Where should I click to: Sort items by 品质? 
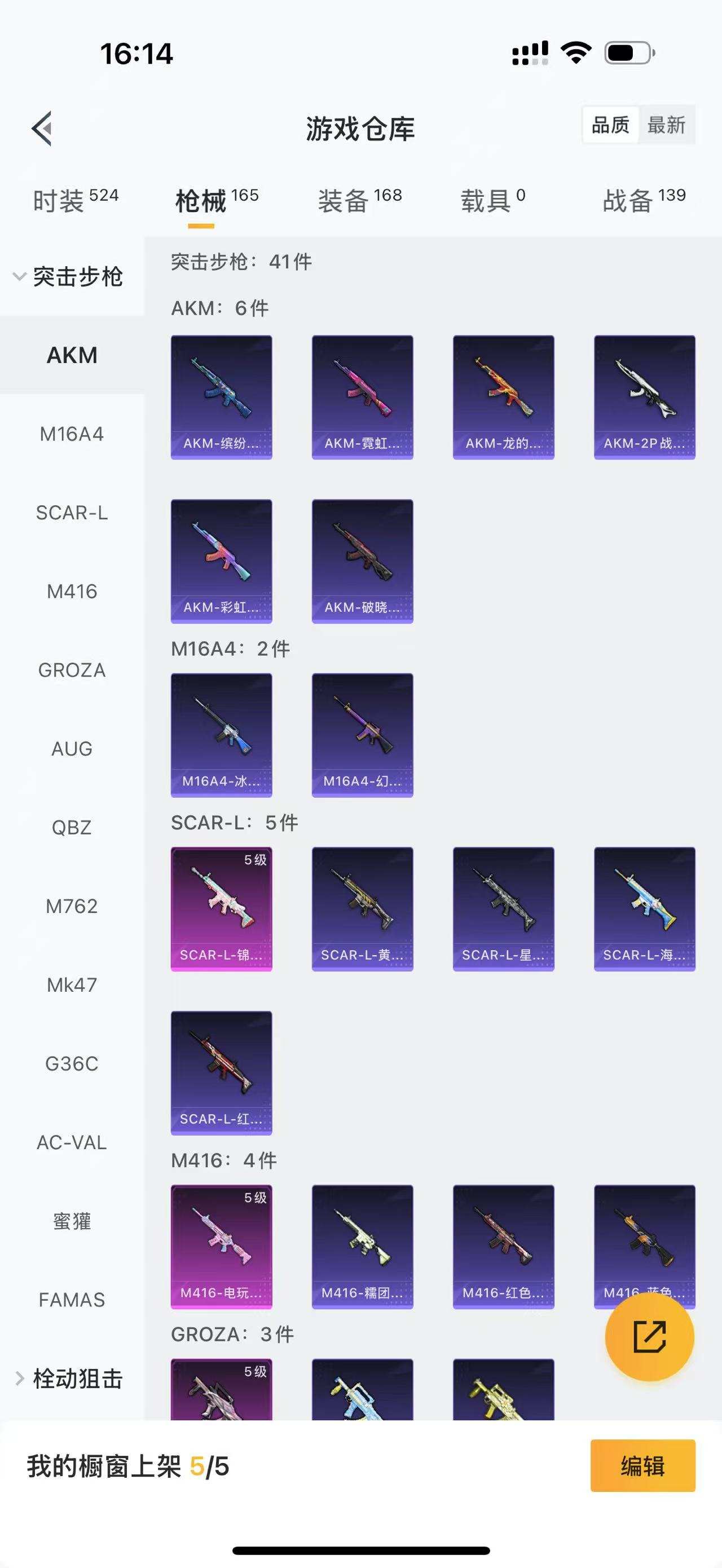[x=610, y=125]
